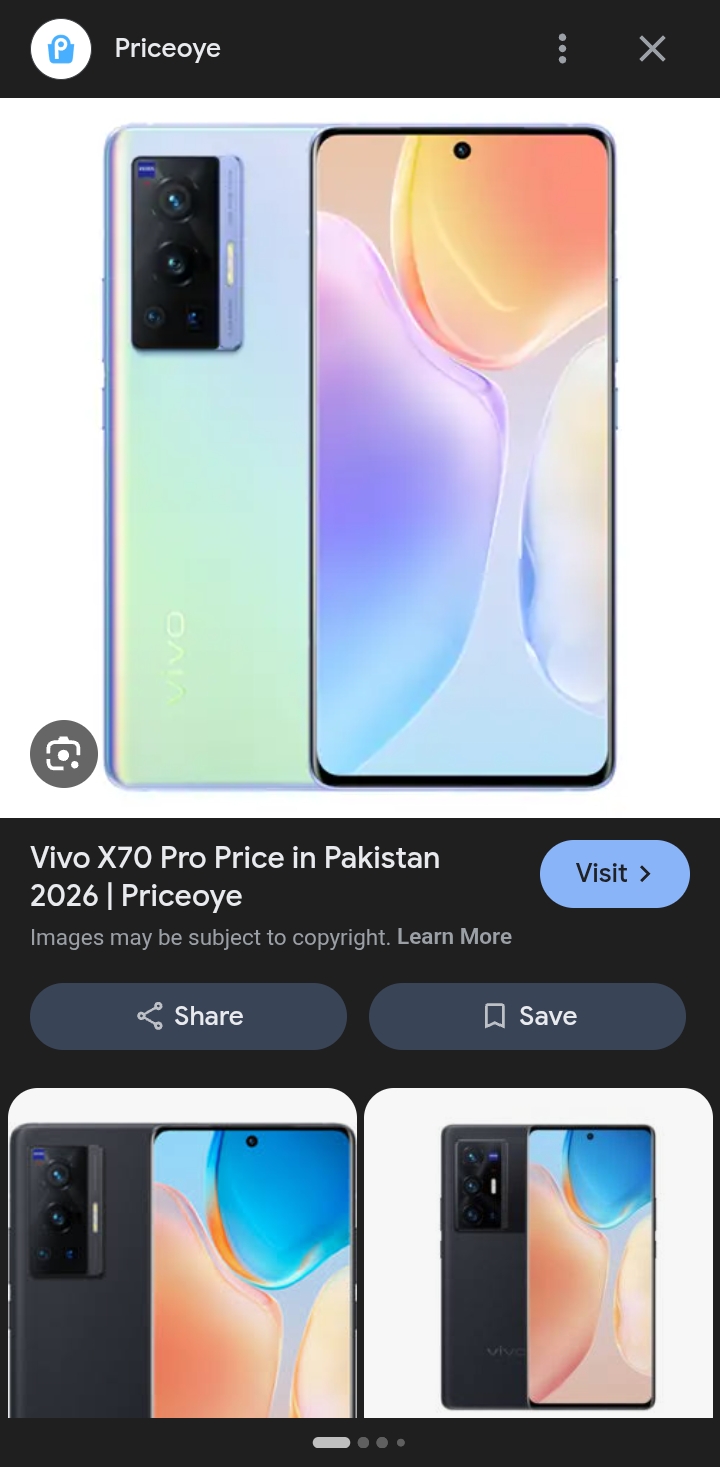Open the smaller black Vivo phone related image
The height and width of the screenshot is (1467, 720).
pyautogui.click(x=538, y=1252)
